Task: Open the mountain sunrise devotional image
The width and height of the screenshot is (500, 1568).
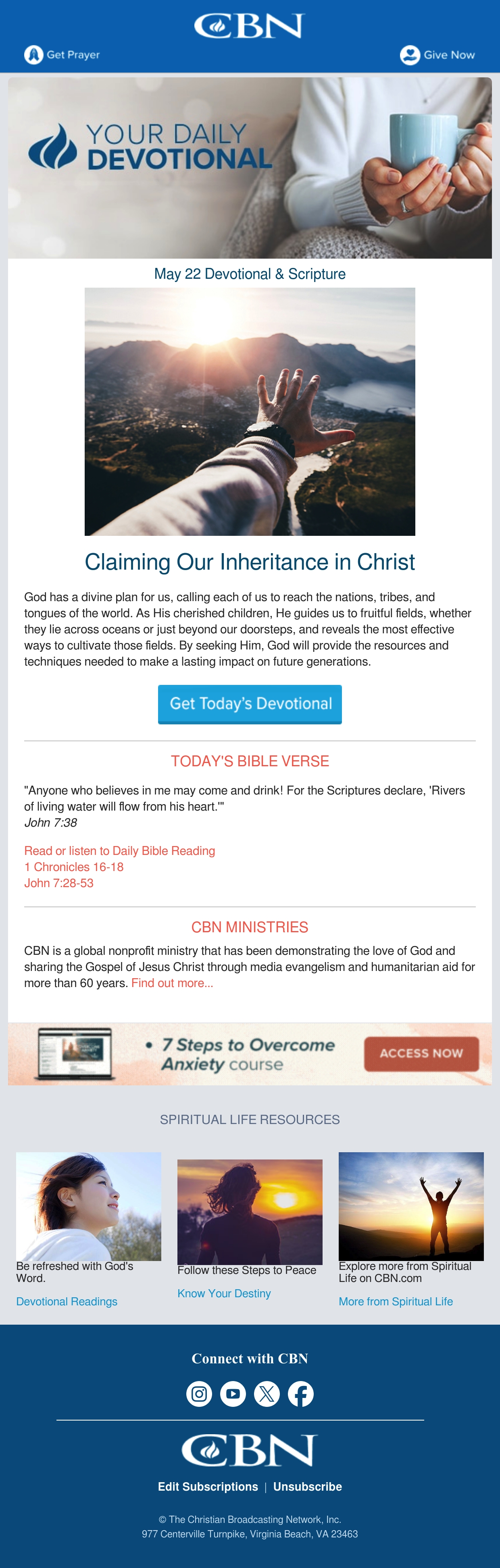Action: [x=250, y=411]
